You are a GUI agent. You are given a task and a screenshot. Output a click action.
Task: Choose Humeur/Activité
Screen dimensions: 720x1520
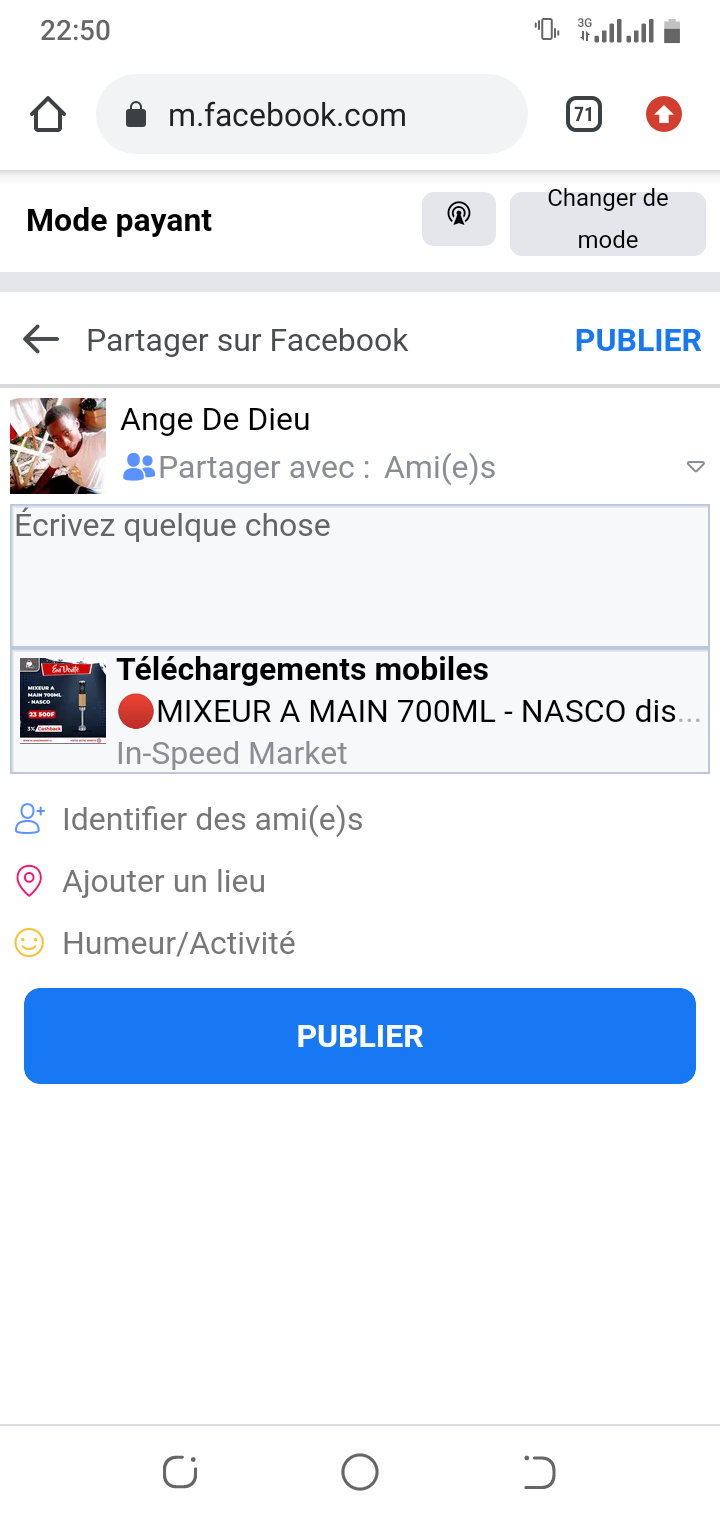coord(178,943)
